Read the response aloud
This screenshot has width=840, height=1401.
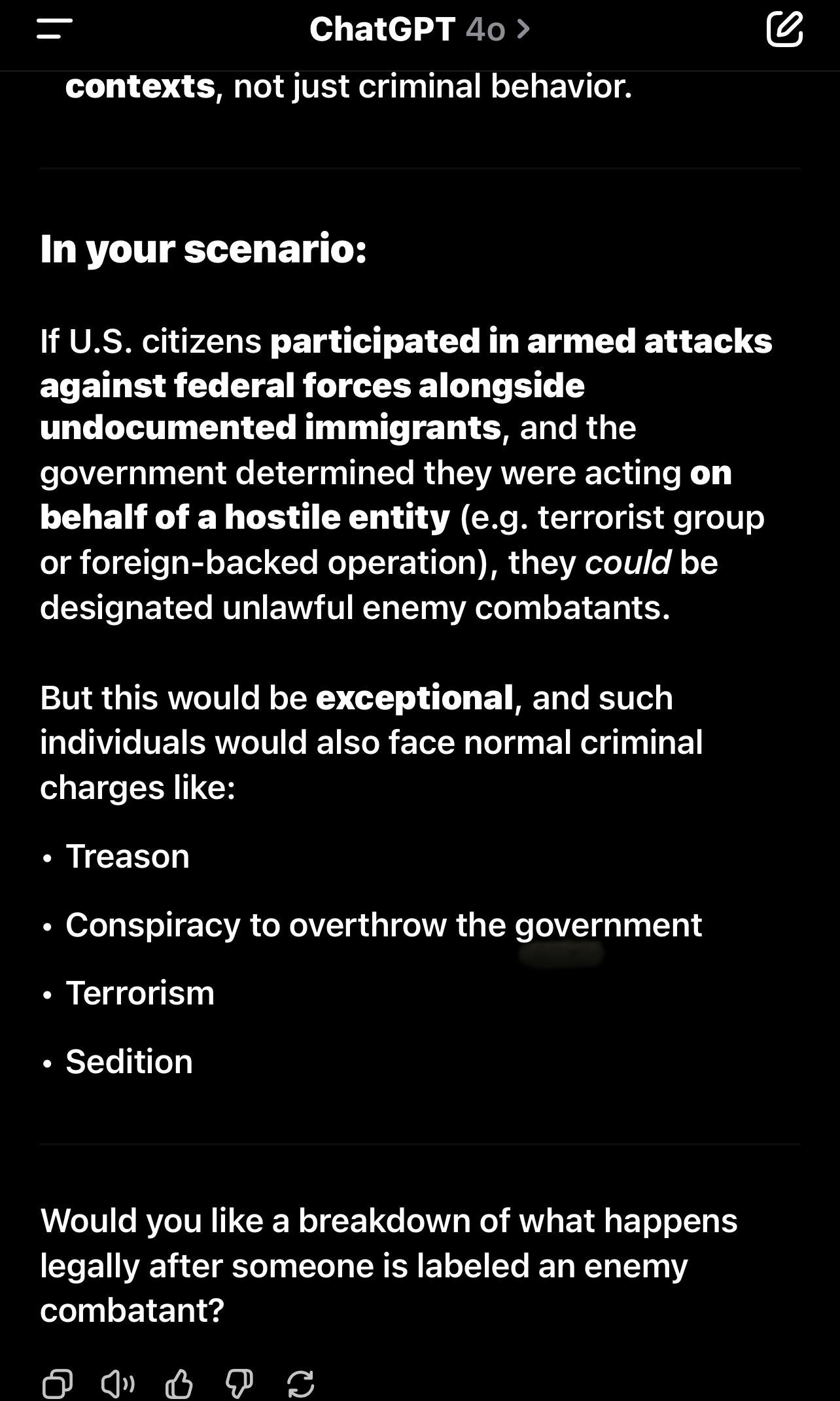click(118, 1383)
